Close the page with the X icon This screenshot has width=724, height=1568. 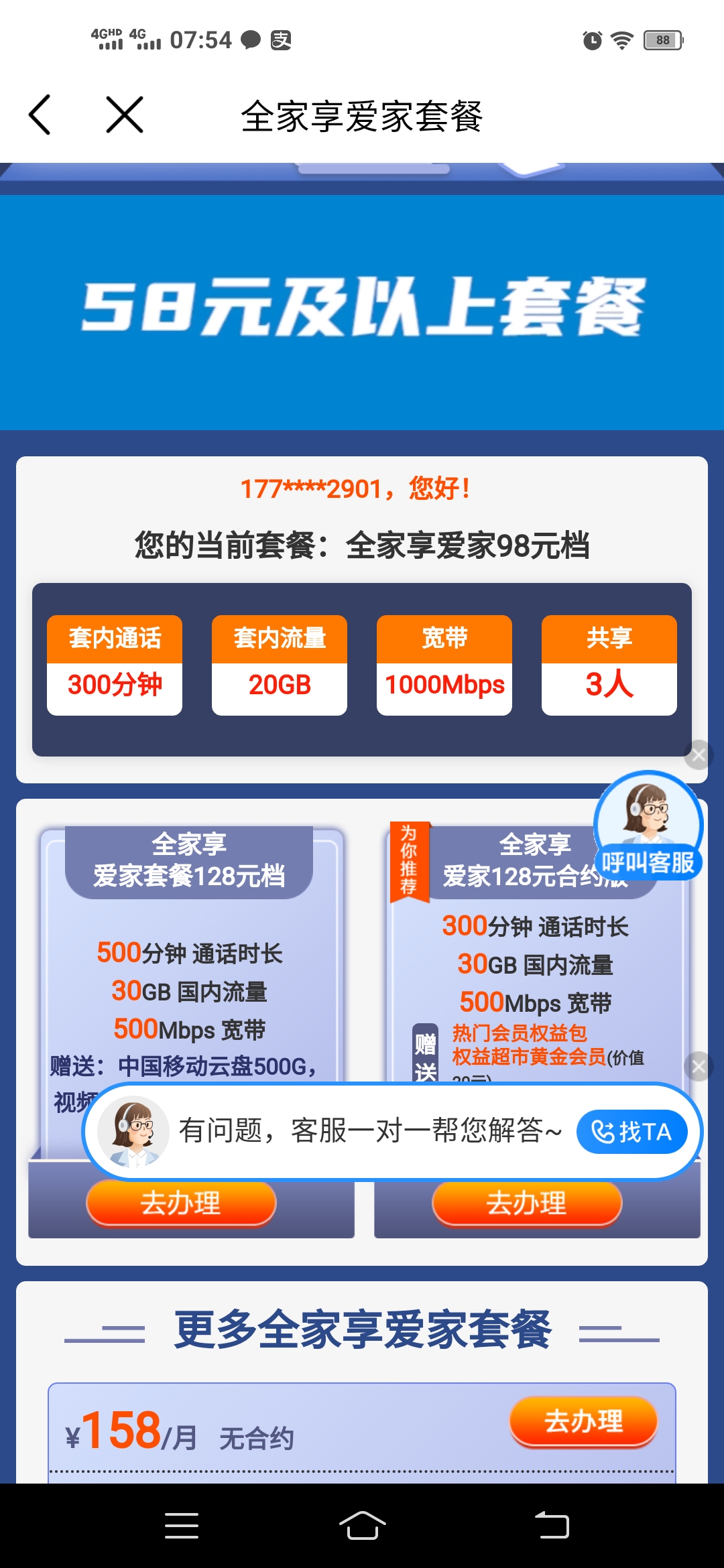(x=125, y=115)
